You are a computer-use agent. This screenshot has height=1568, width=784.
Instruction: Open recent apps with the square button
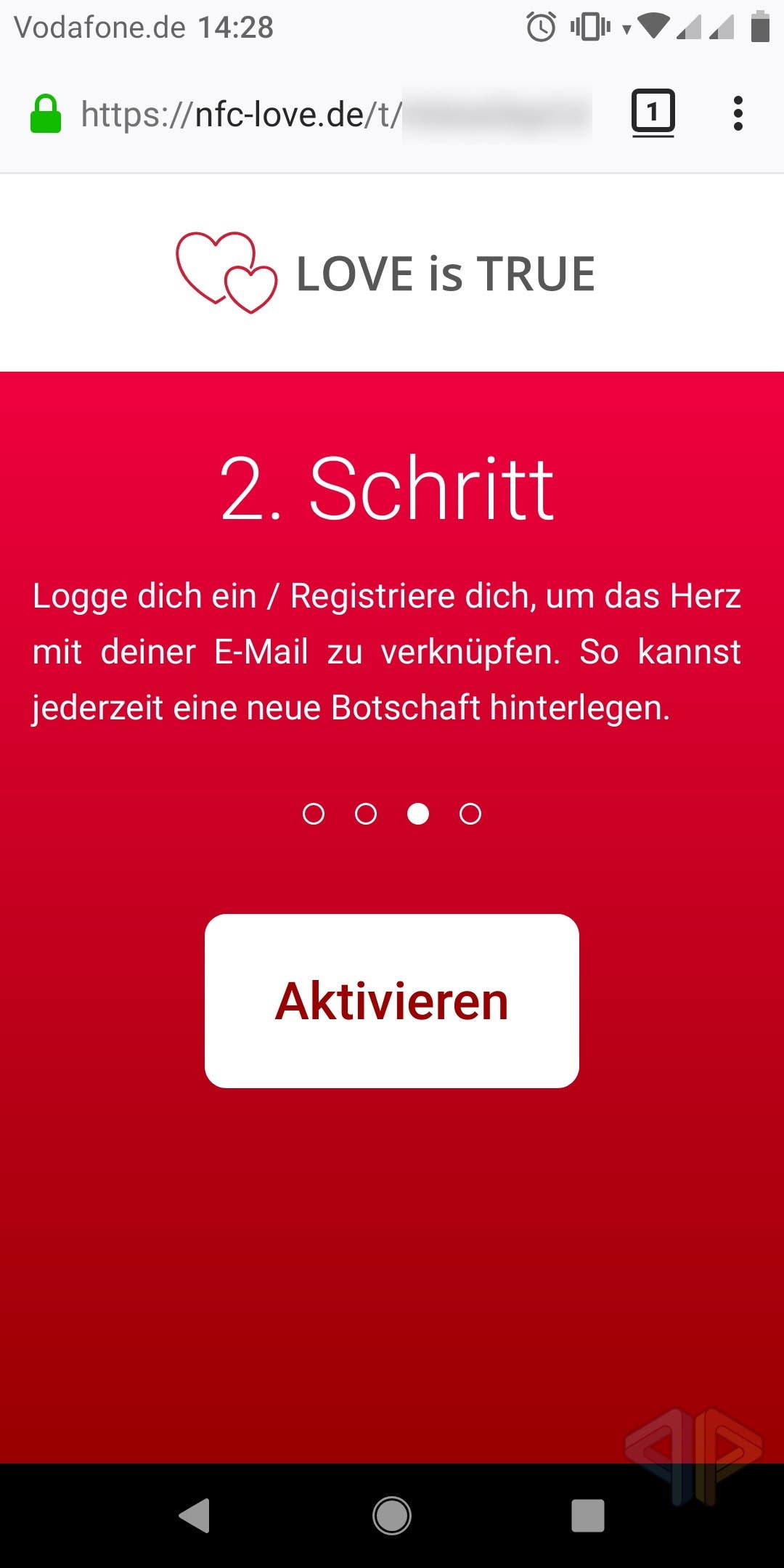(588, 1516)
